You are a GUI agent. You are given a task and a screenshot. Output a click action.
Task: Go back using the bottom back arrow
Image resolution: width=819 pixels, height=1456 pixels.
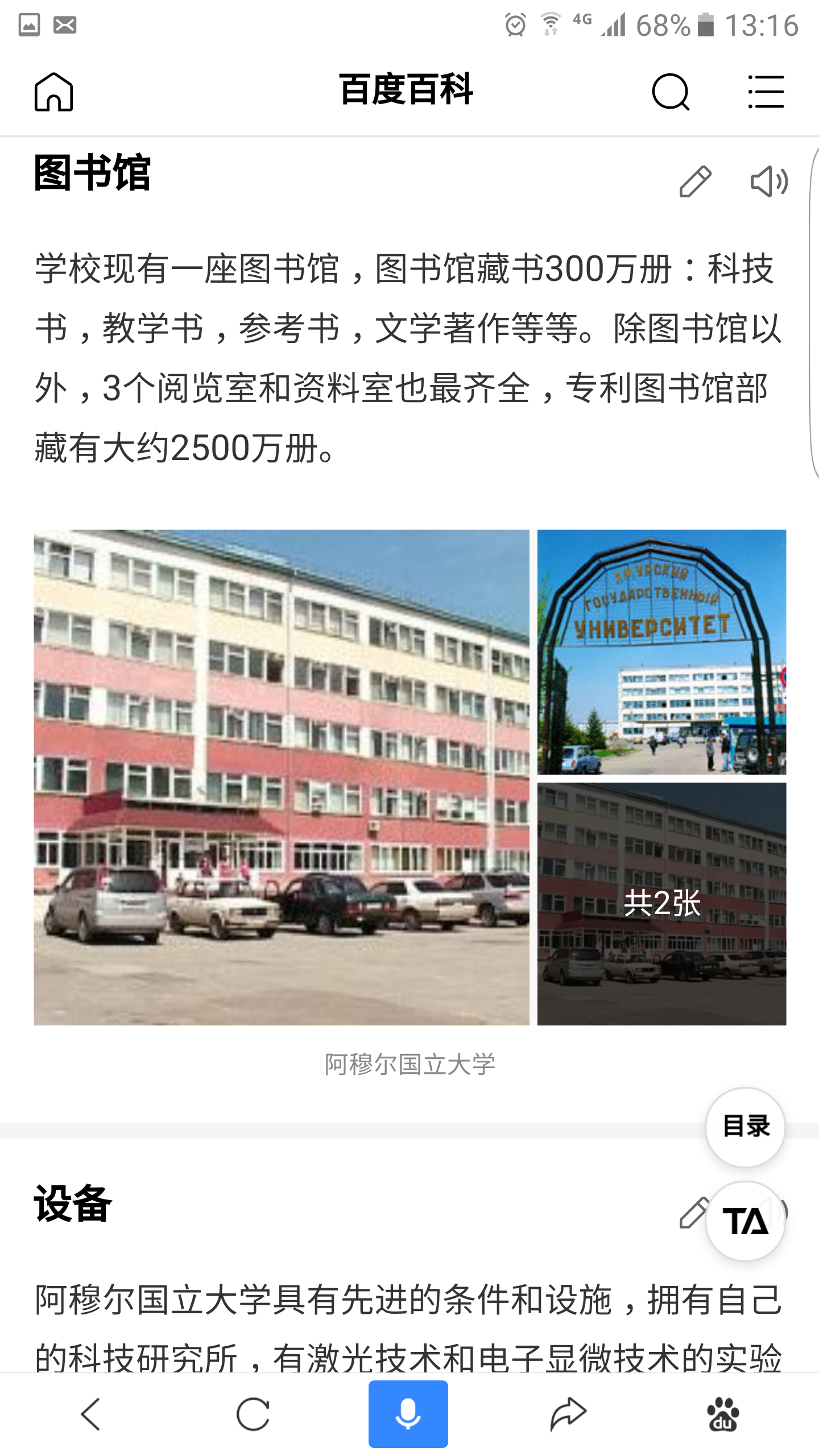pos(91,1414)
